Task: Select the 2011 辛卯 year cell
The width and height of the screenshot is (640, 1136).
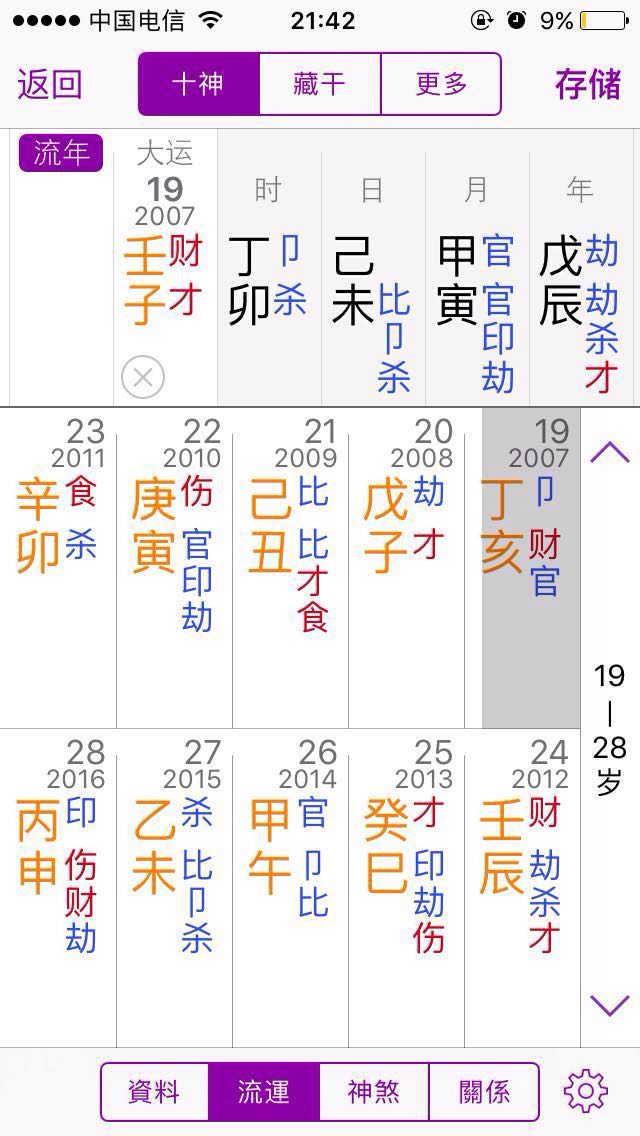Action: pos(61,568)
